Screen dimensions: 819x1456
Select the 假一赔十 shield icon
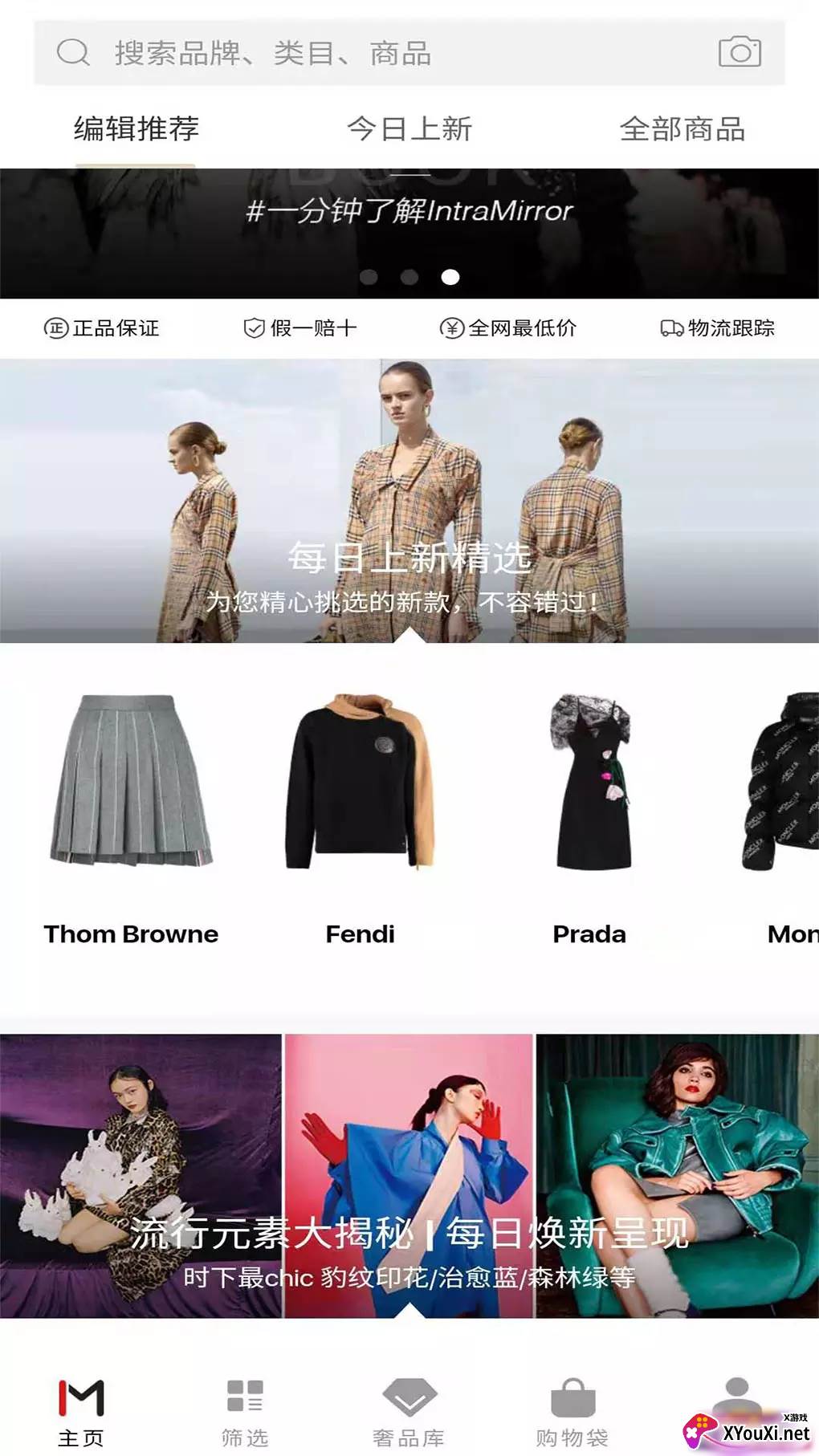point(252,327)
